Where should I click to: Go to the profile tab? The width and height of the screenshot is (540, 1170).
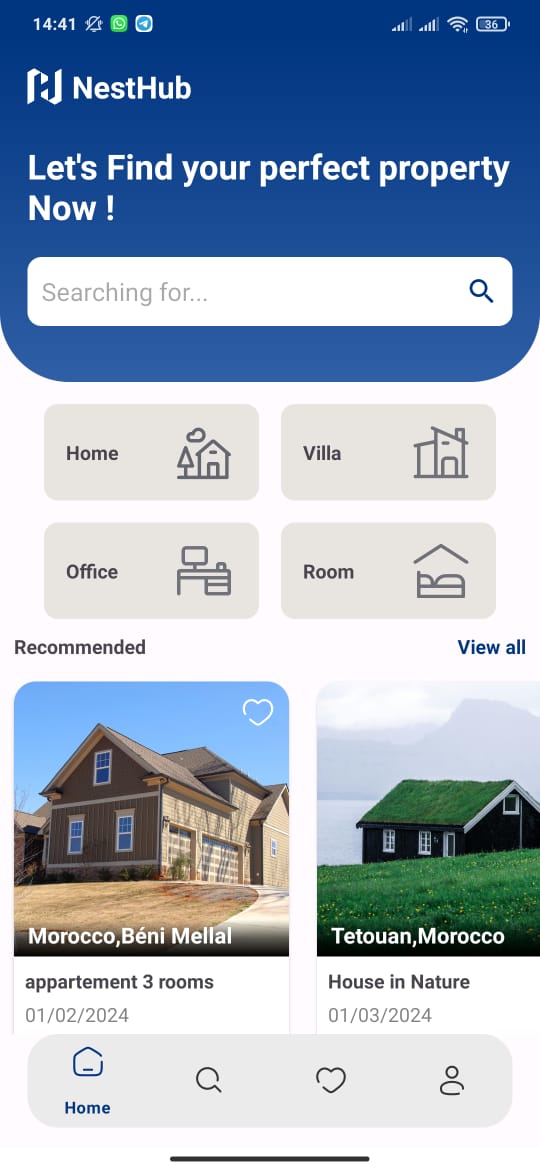[452, 1080]
